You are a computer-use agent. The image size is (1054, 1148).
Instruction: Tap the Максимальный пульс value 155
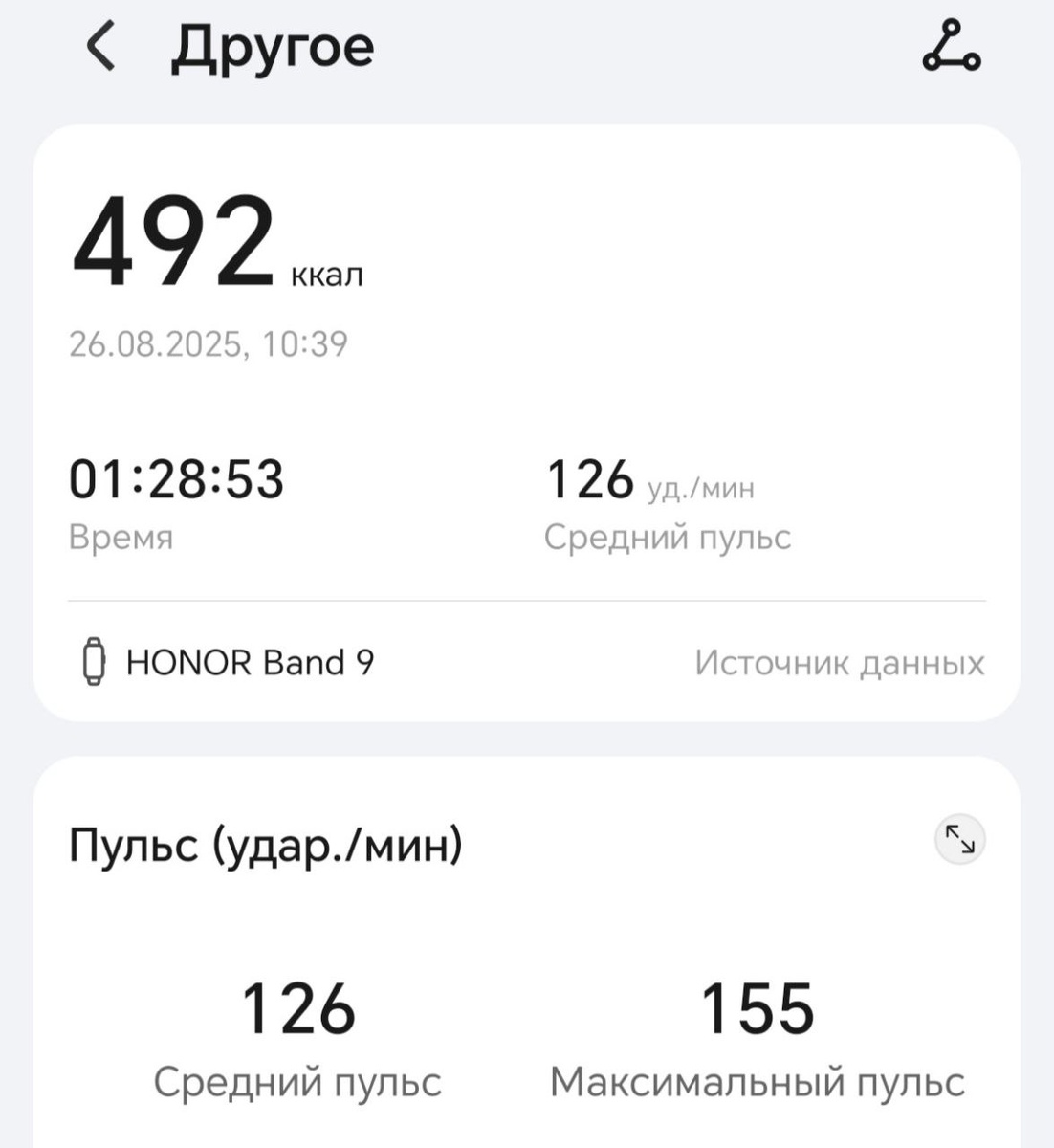(757, 1007)
